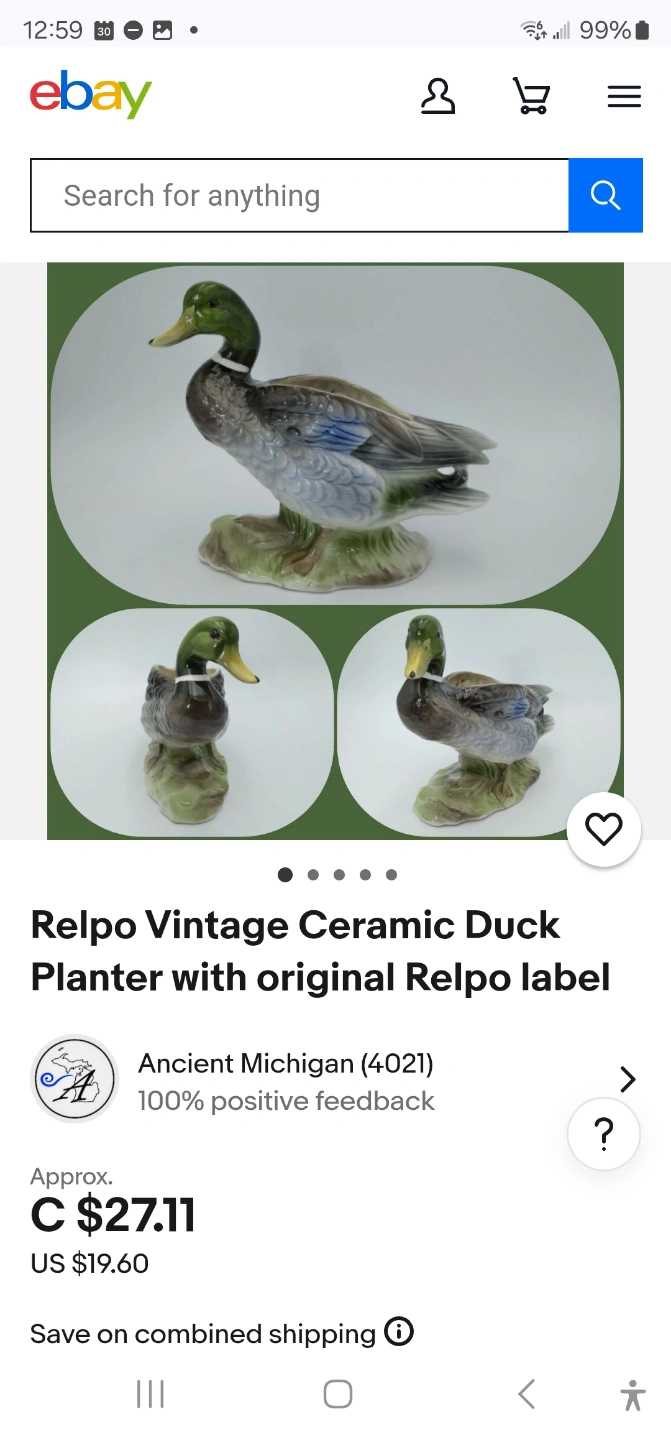Show combined shipping info icon
671x1440 pixels.
[x=399, y=1332]
